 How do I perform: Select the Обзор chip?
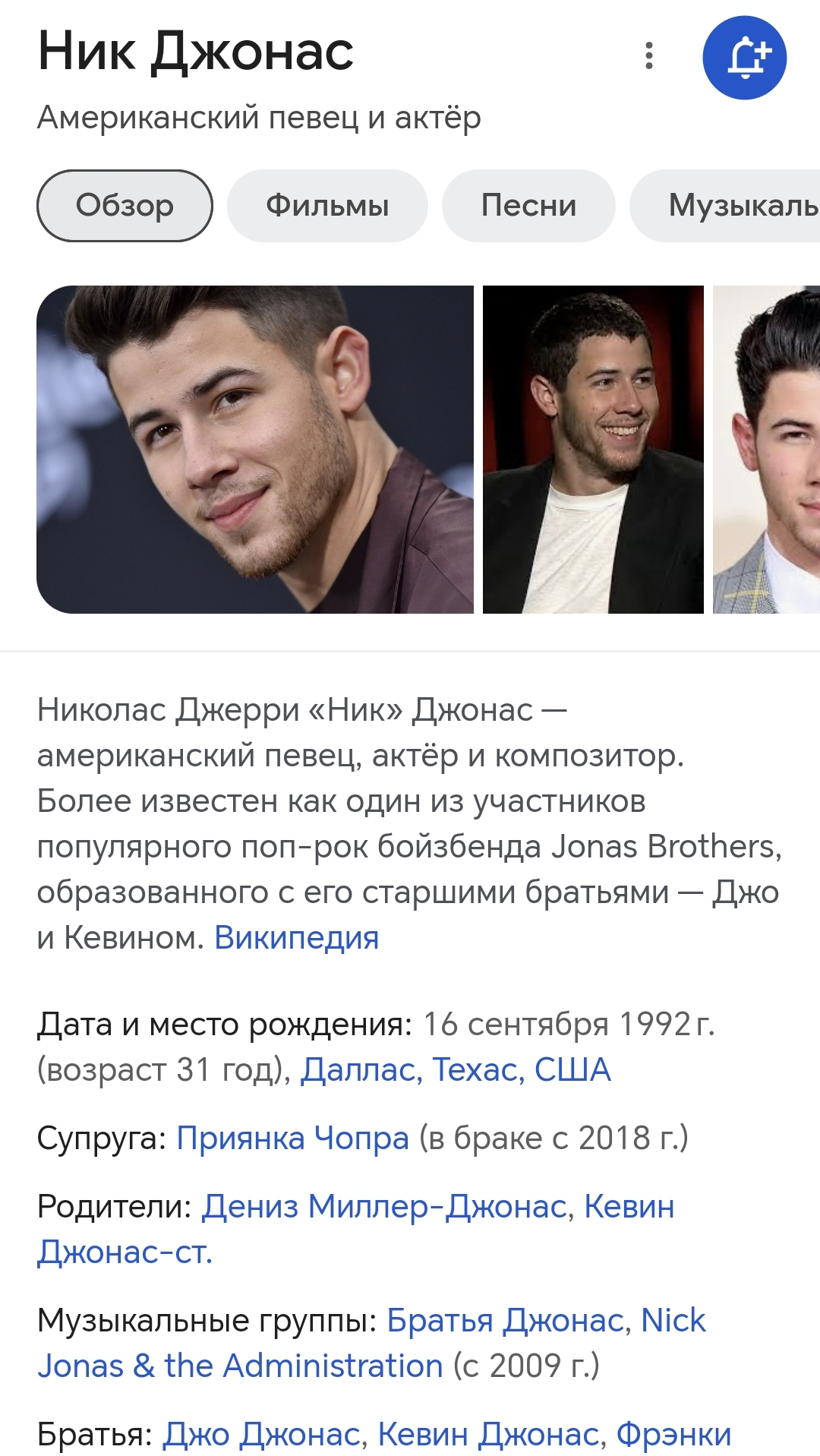coord(125,206)
